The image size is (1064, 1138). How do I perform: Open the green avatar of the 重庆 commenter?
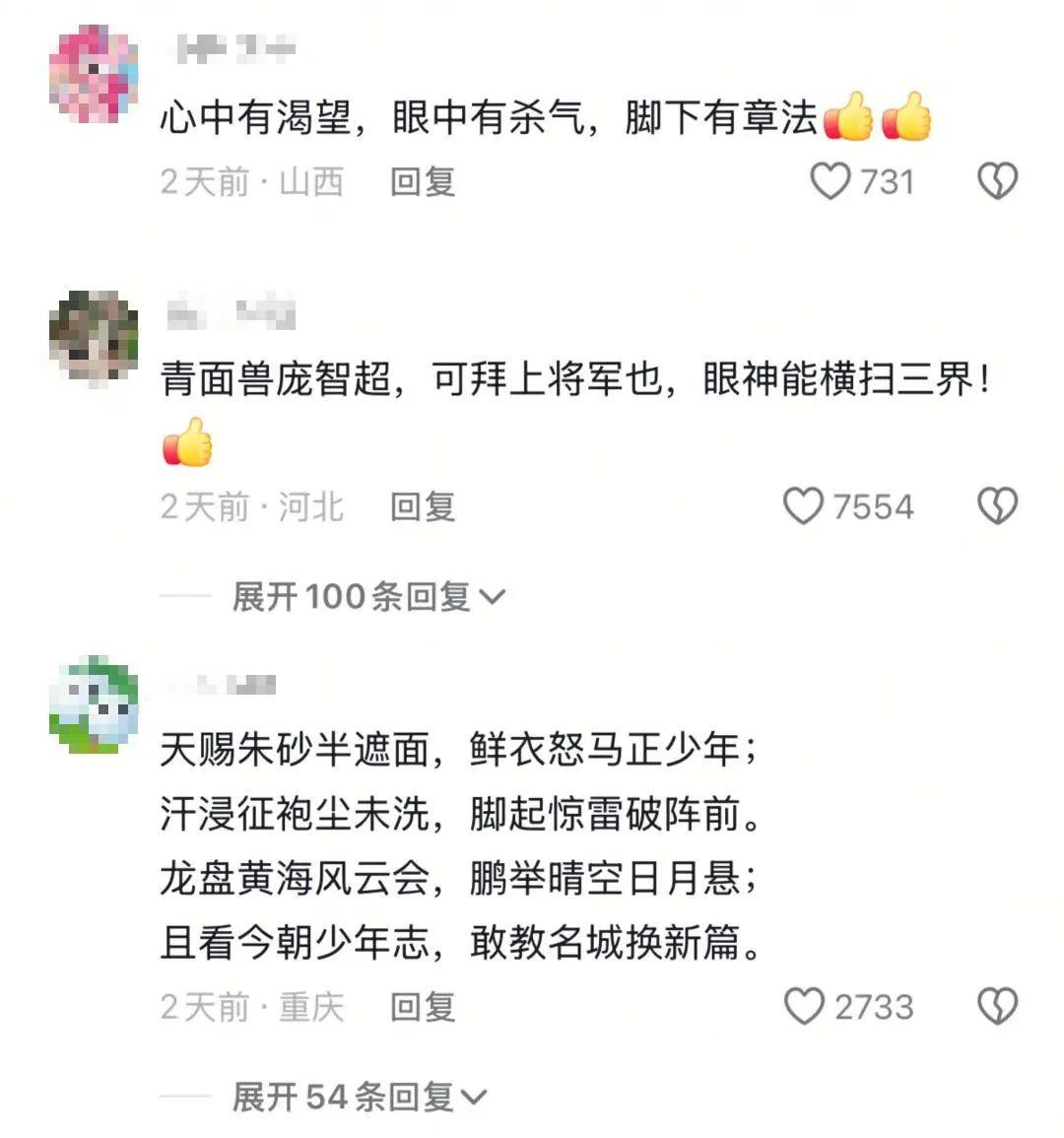[94, 703]
